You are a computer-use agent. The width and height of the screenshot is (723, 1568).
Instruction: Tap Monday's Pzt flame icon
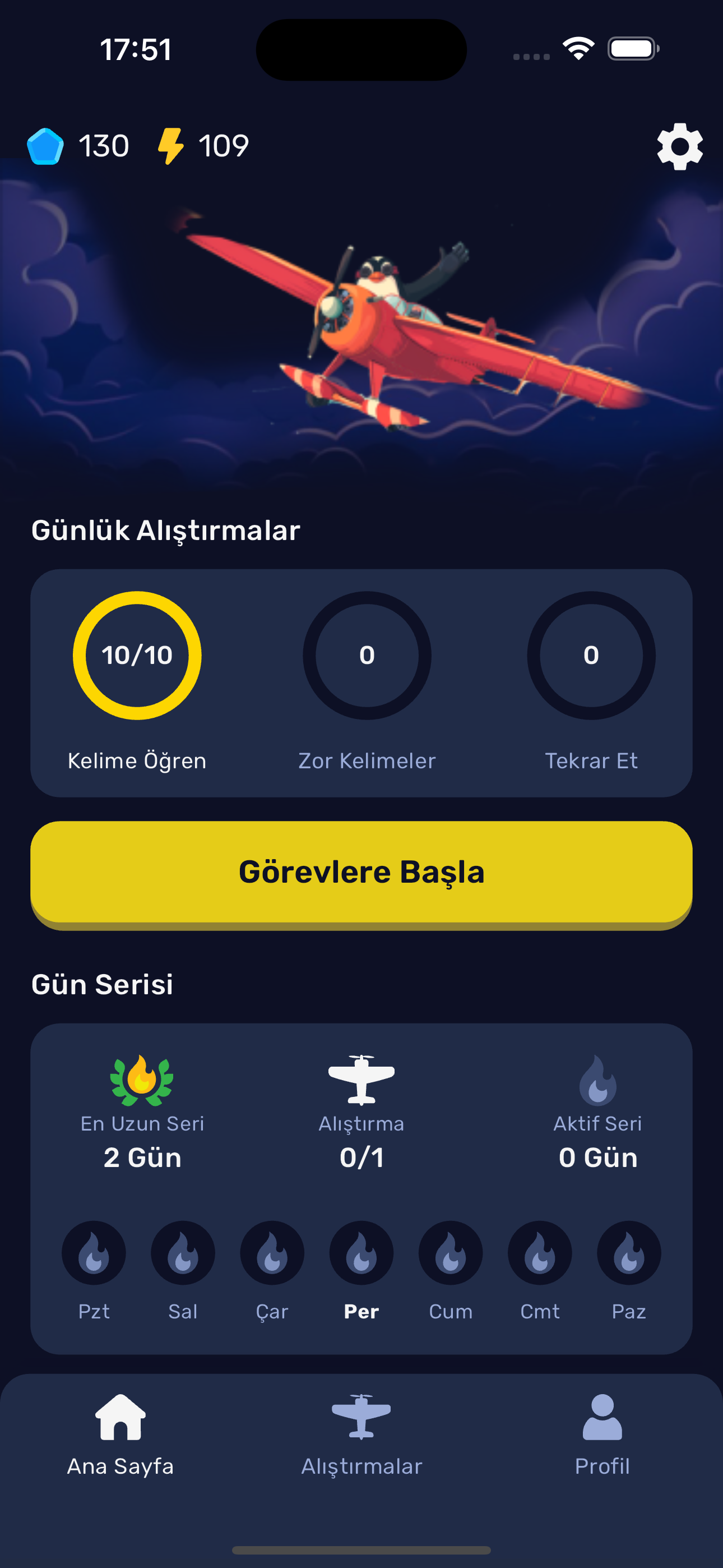(x=94, y=1253)
